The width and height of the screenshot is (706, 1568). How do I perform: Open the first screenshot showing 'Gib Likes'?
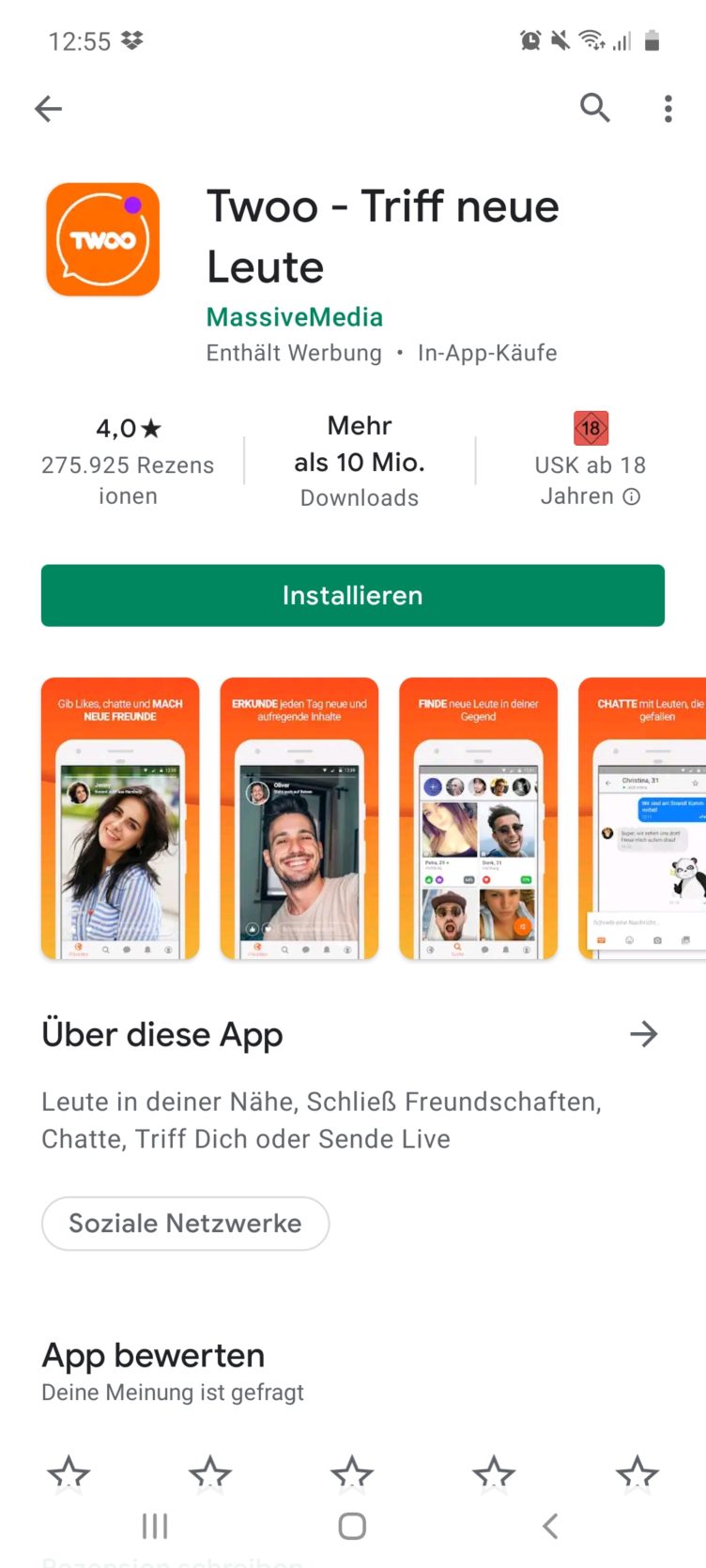point(120,818)
